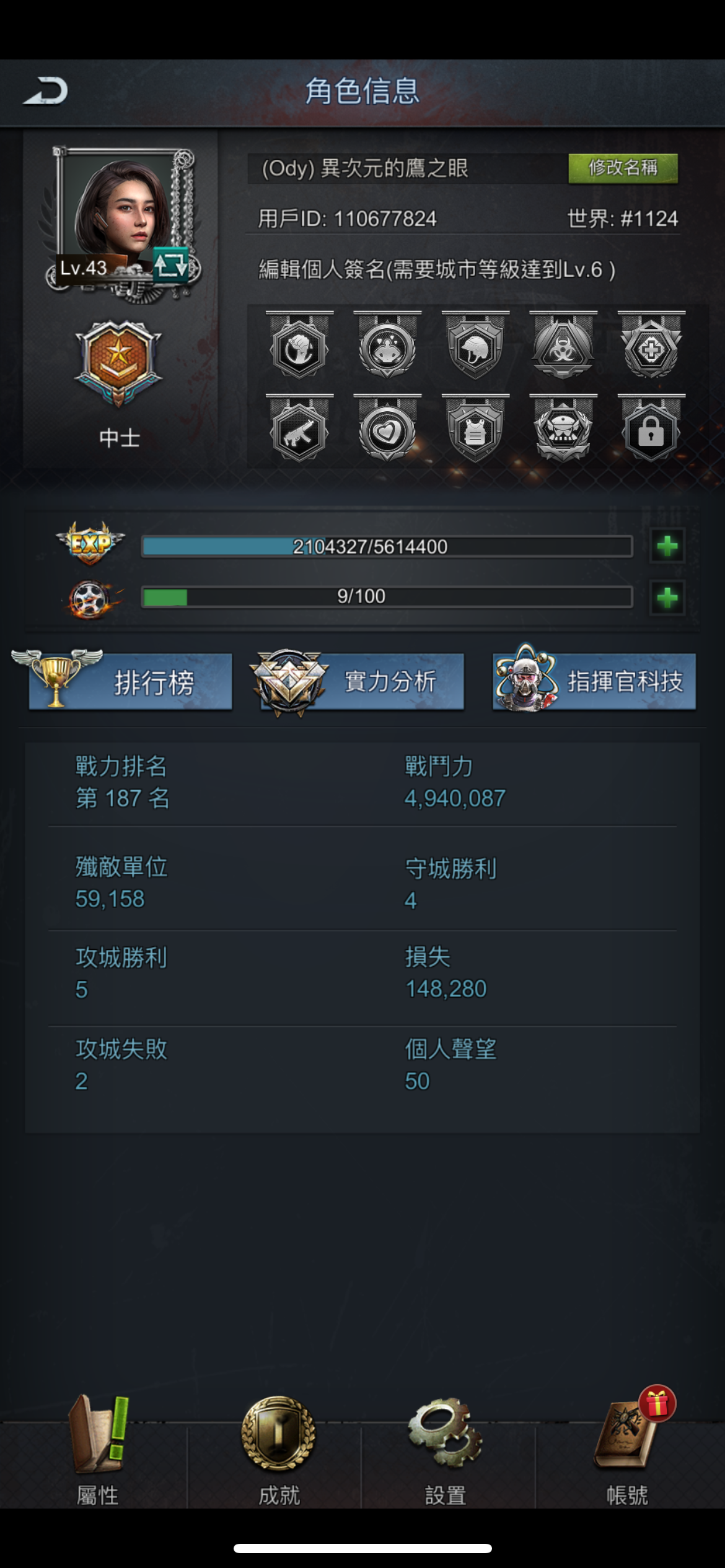
Task: Tap the locked medal slot
Action: point(651,430)
